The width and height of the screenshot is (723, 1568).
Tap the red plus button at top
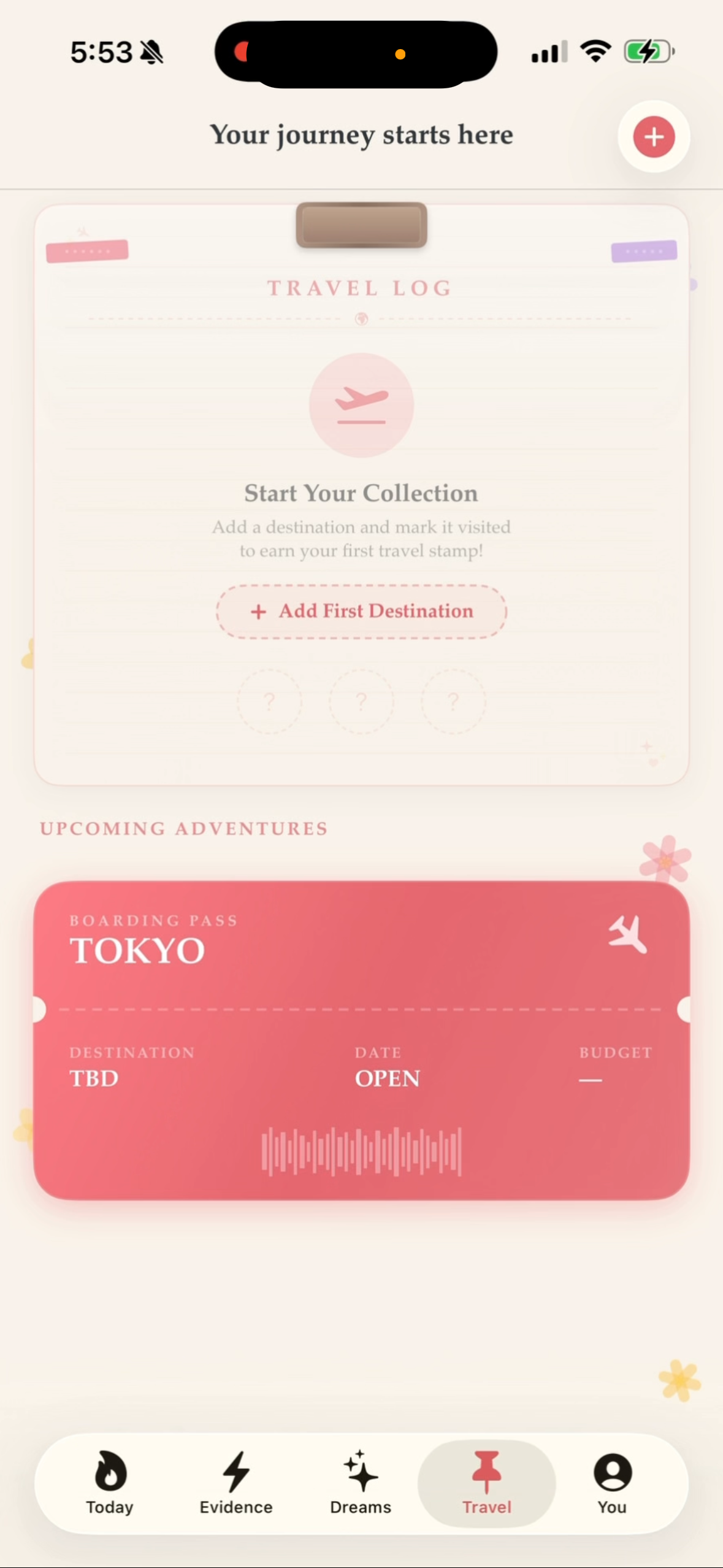coord(654,136)
